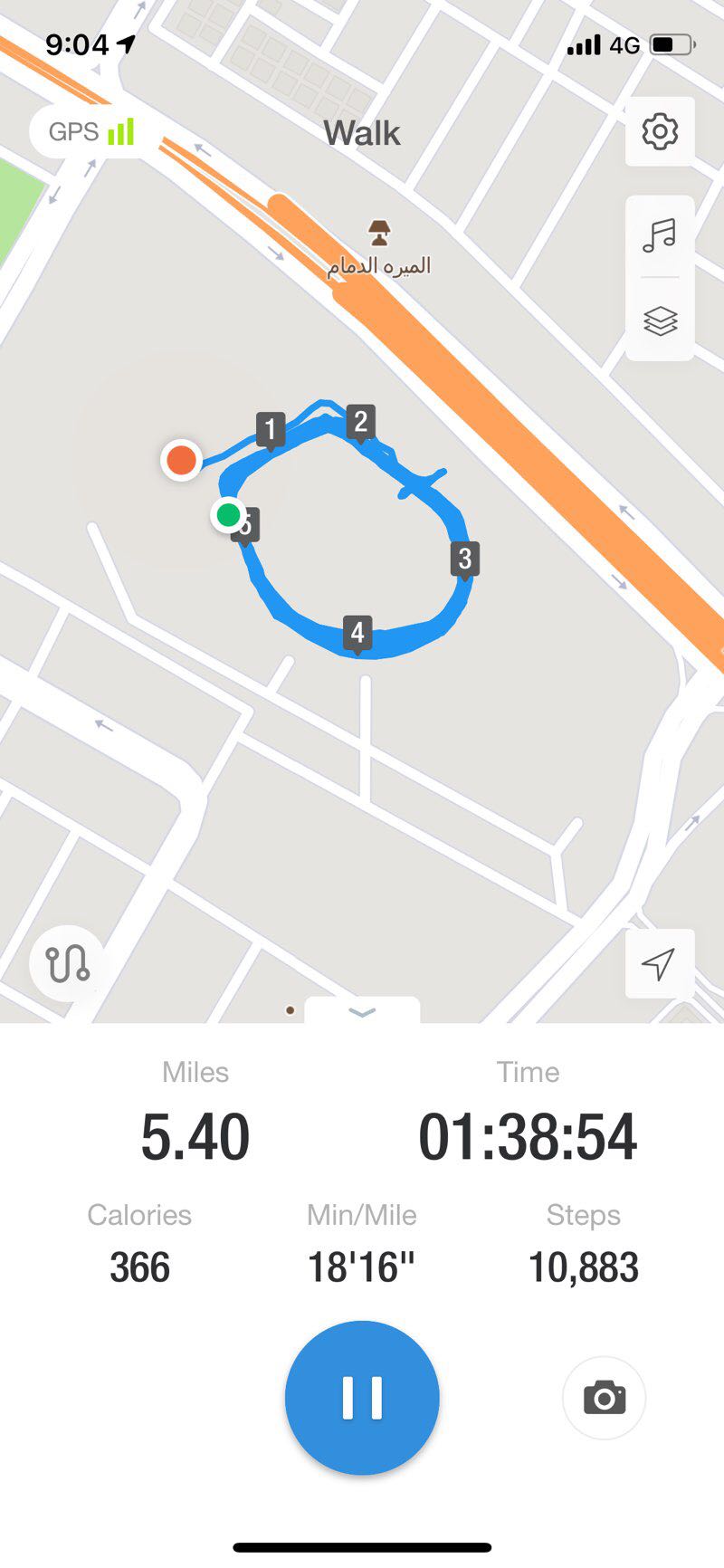Open the route options icon

click(x=68, y=963)
